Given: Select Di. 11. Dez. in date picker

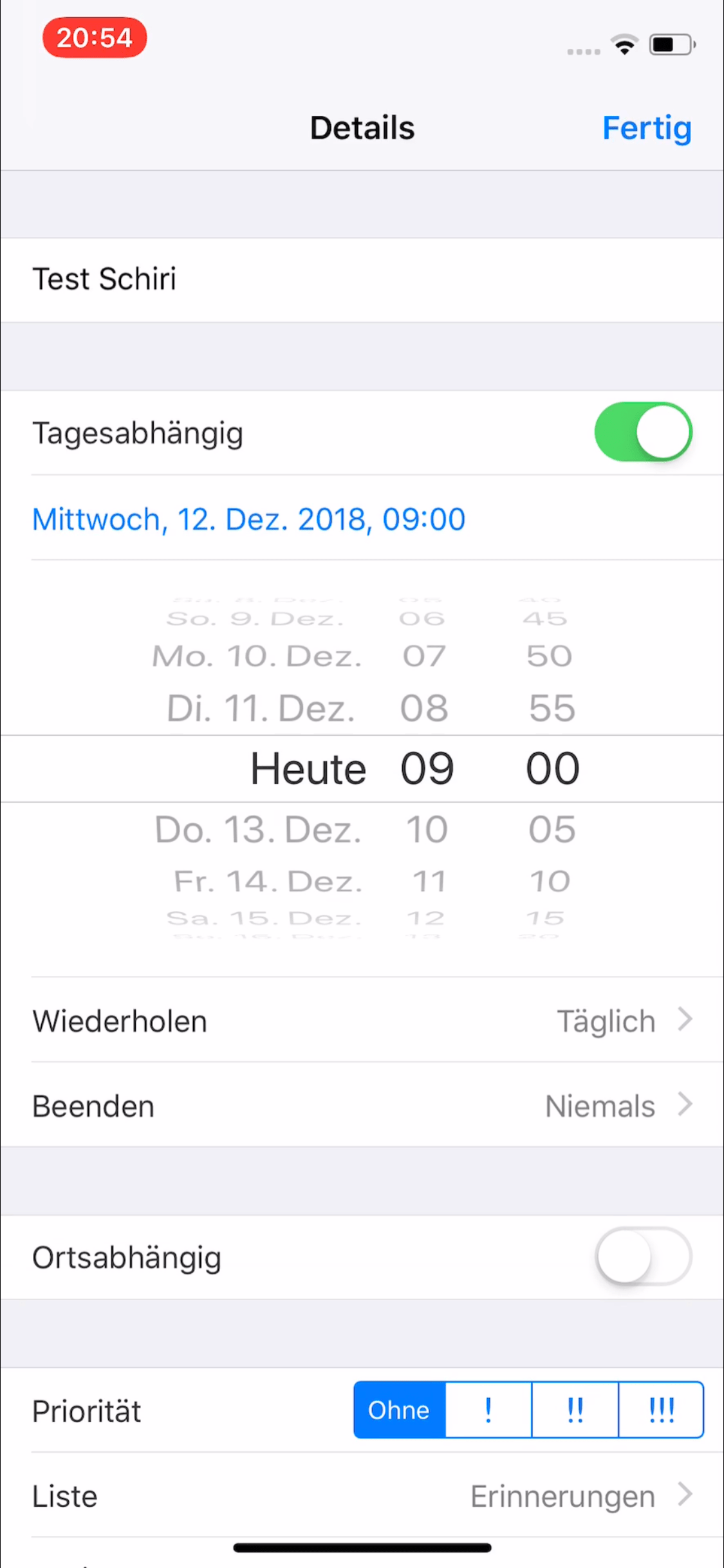Looking at the screenshot, I should 261,708.
